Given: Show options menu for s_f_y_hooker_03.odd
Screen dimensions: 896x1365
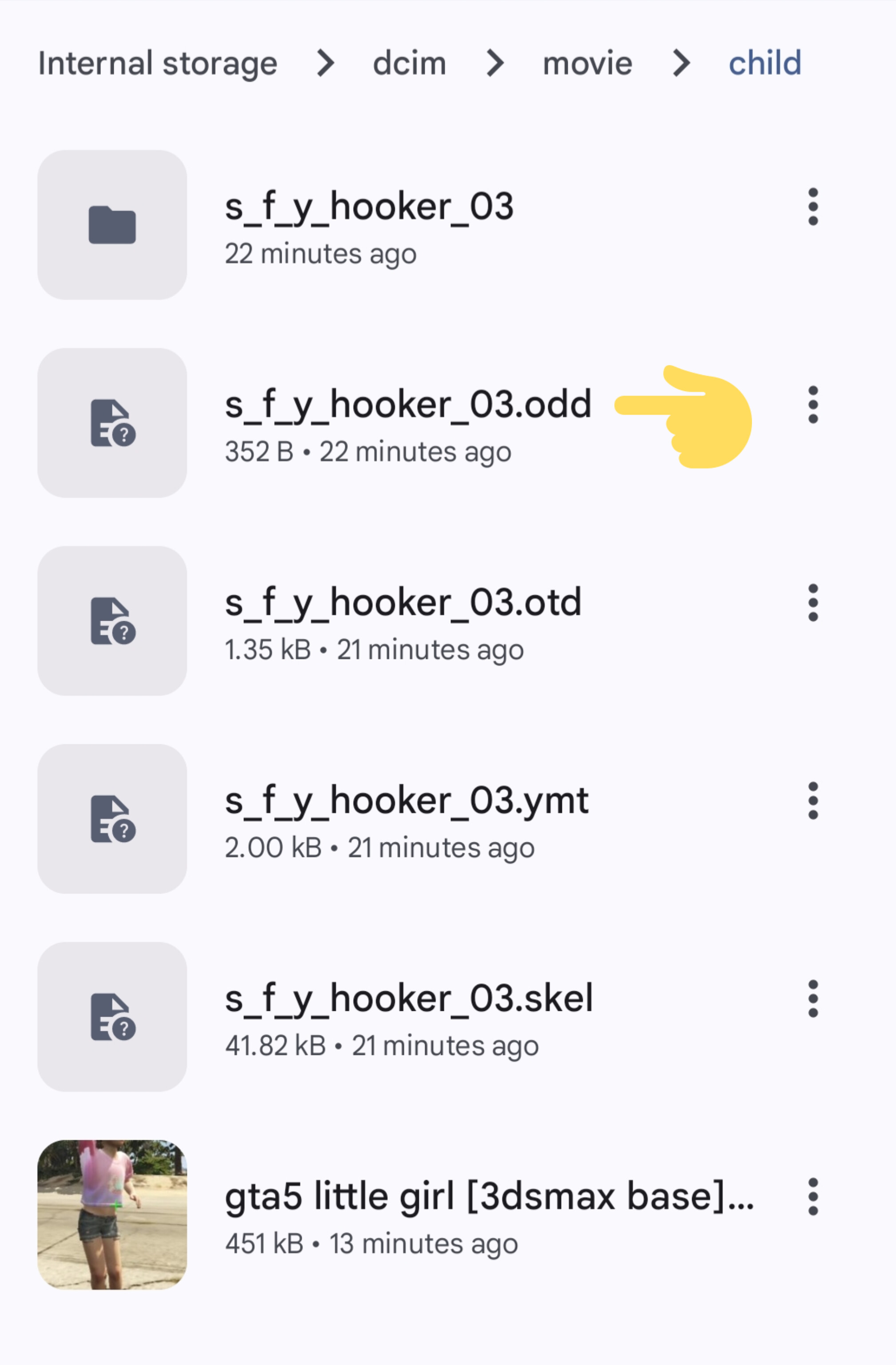Looking at the screenshot, I should coord(812,405).
